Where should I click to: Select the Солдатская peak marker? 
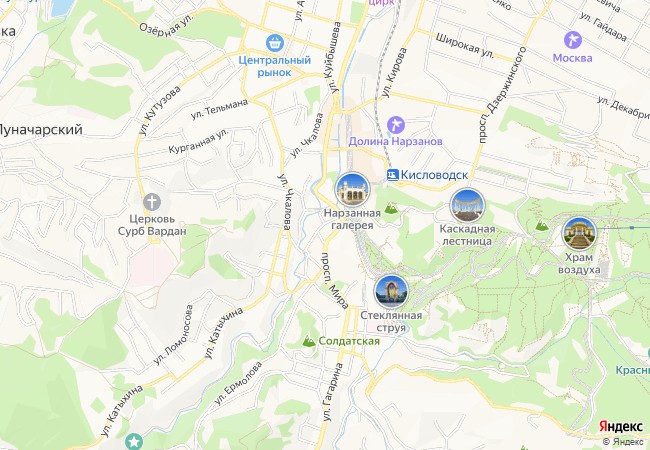tap(309, 342)
